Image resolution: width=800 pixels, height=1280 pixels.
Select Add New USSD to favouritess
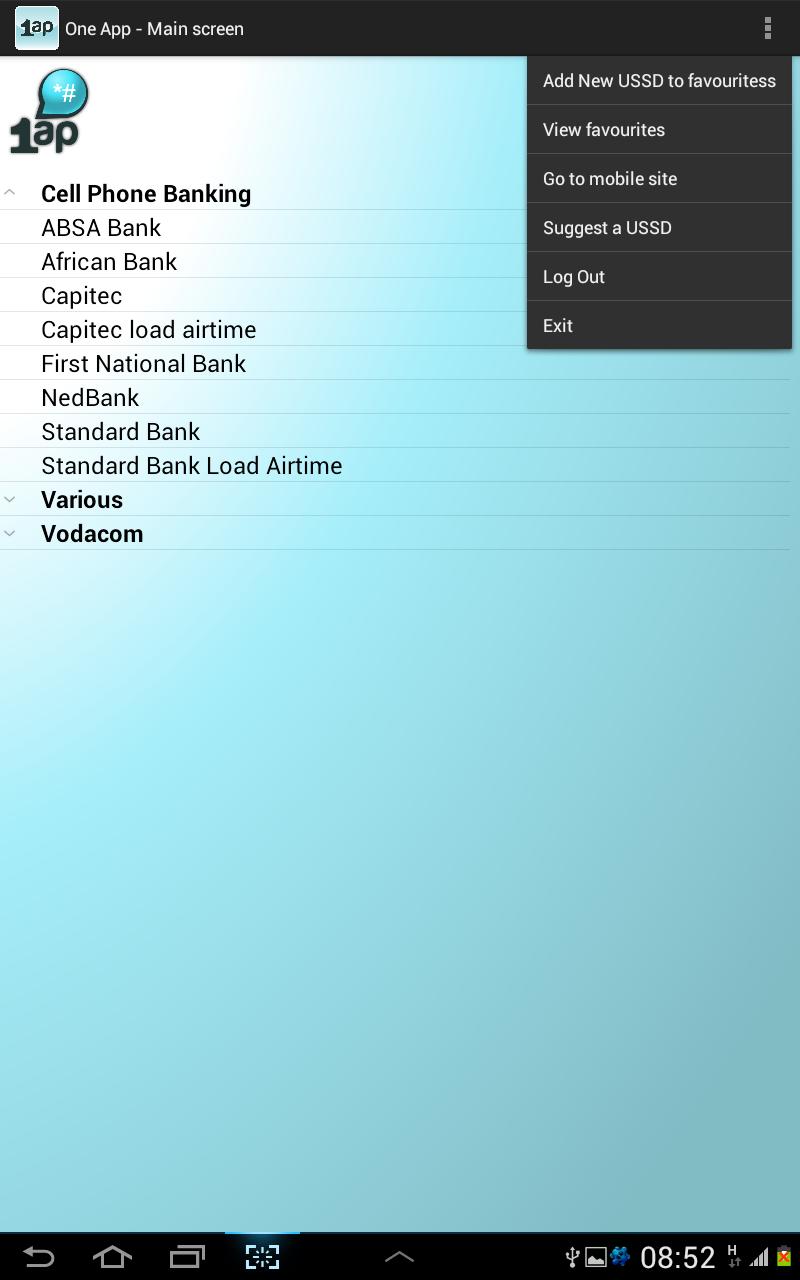click(x=659, y=81)
